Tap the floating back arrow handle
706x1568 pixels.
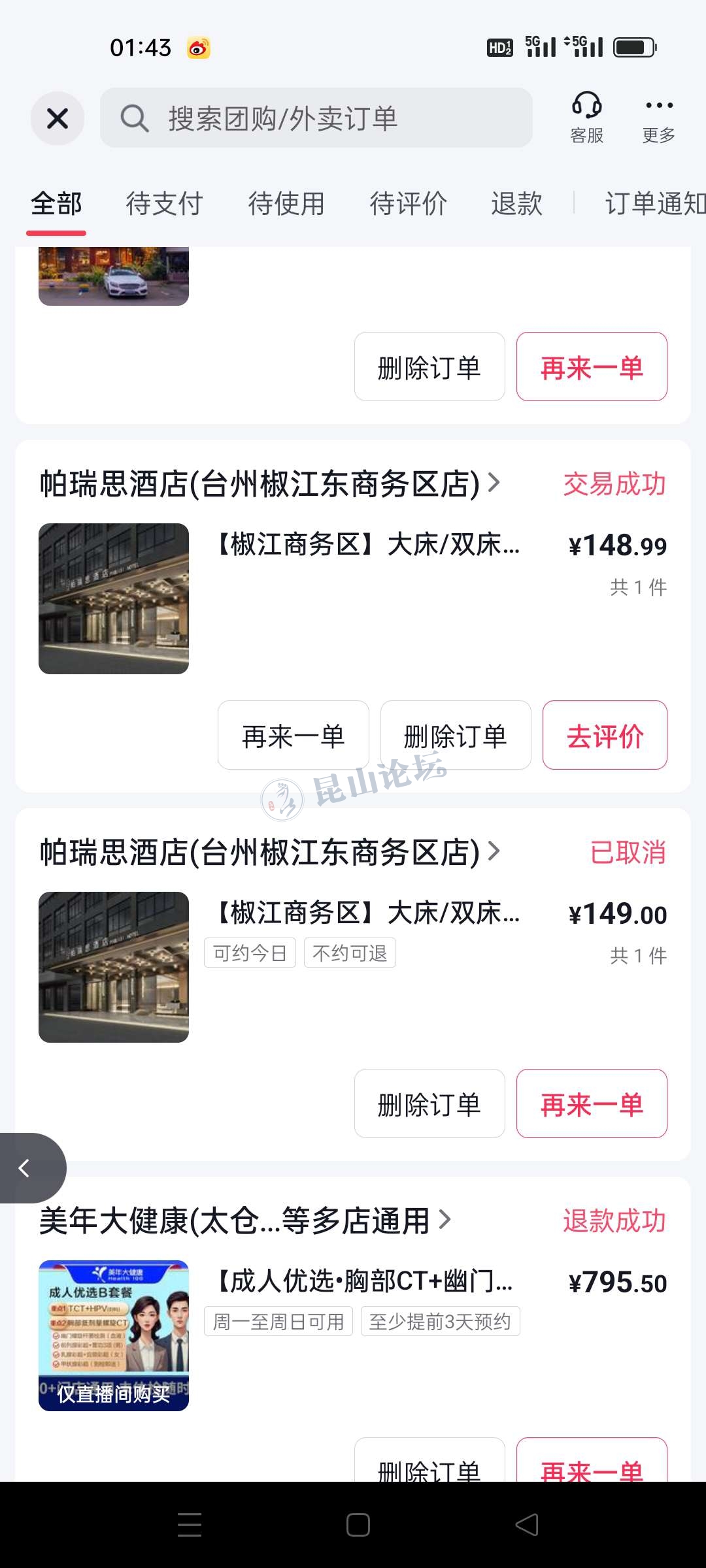pos(26,1168)
